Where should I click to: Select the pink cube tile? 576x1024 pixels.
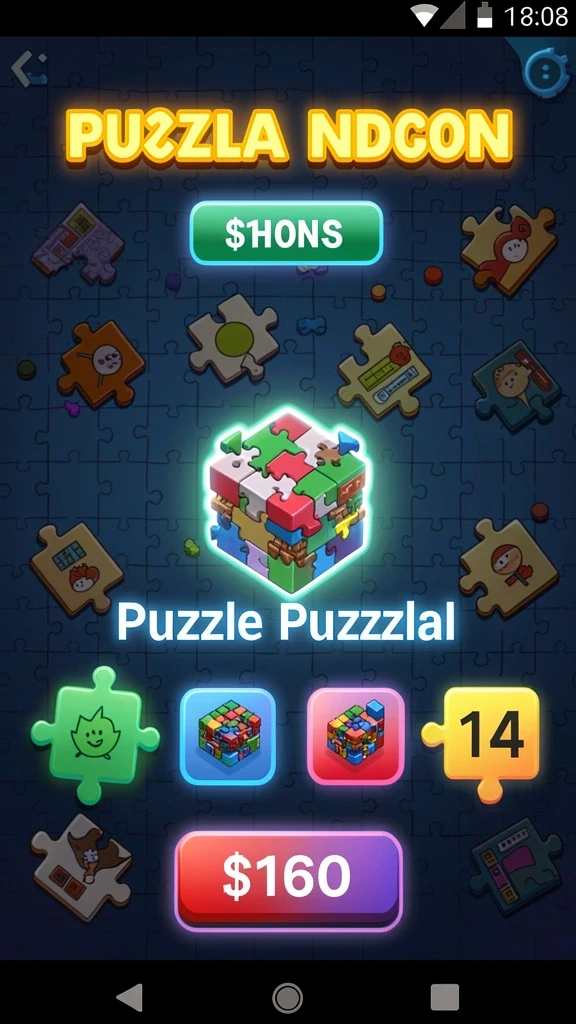click(x=355, y=736)
